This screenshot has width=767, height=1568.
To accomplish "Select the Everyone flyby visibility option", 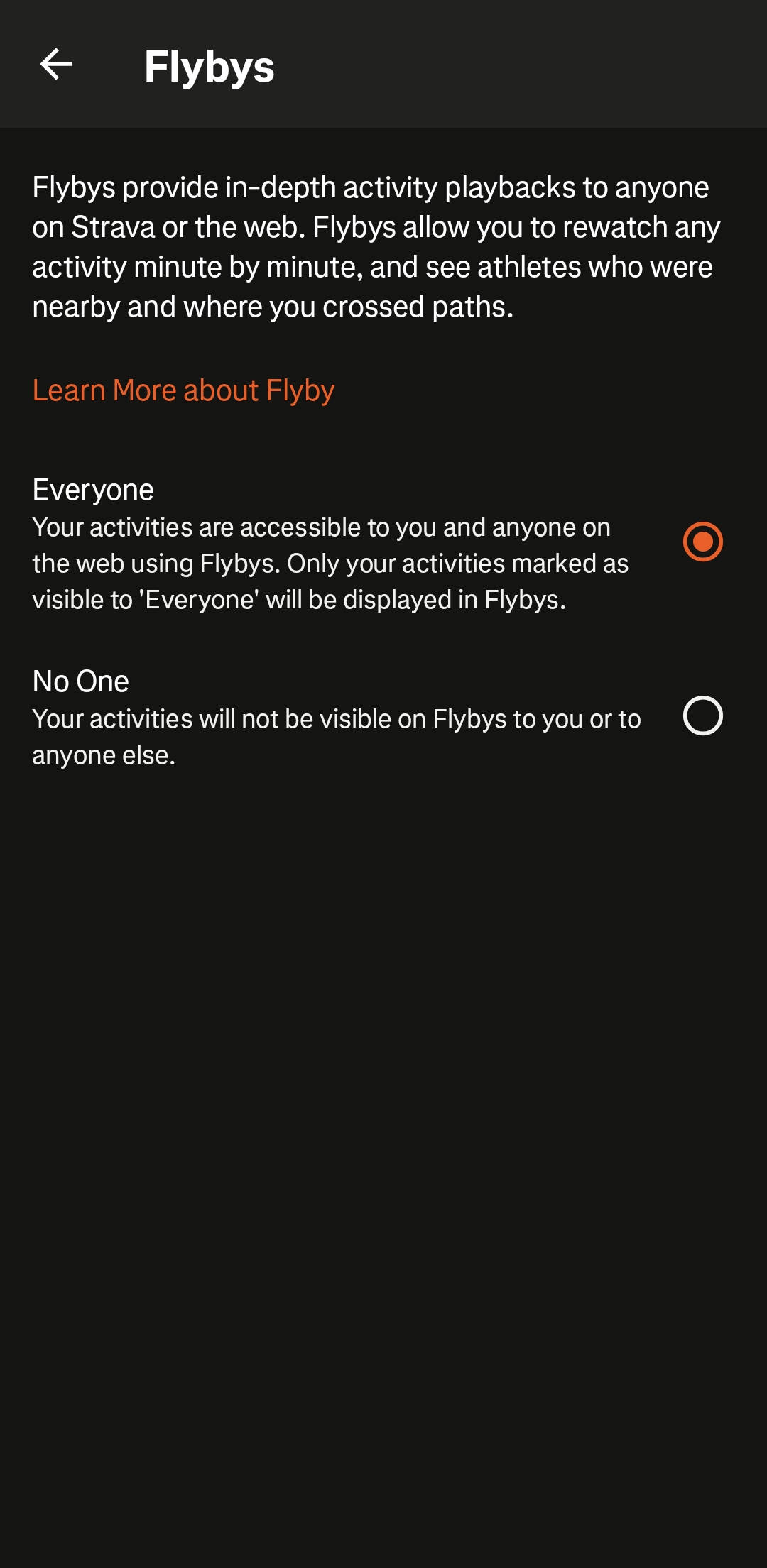I will pos(702,542).
